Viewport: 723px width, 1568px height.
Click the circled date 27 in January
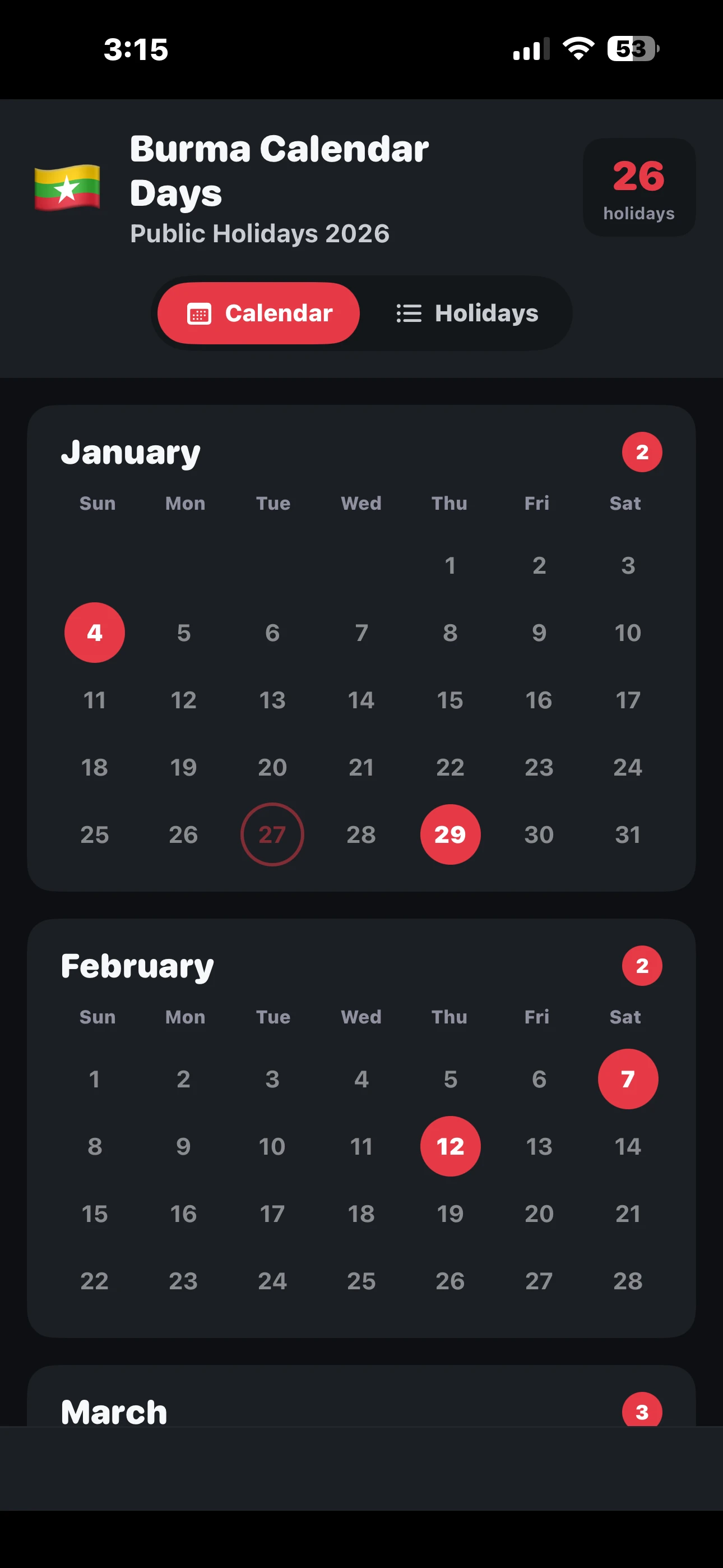[x=272, y=834]
